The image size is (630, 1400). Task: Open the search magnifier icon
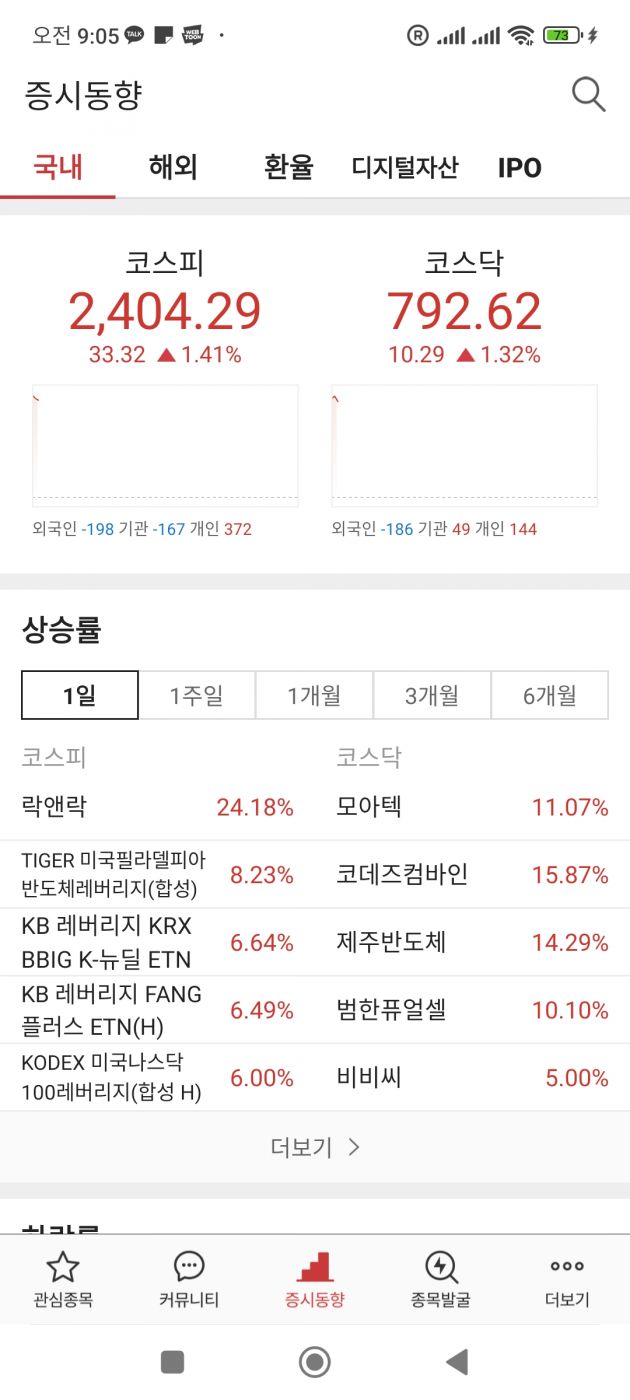tap(588, 95)
